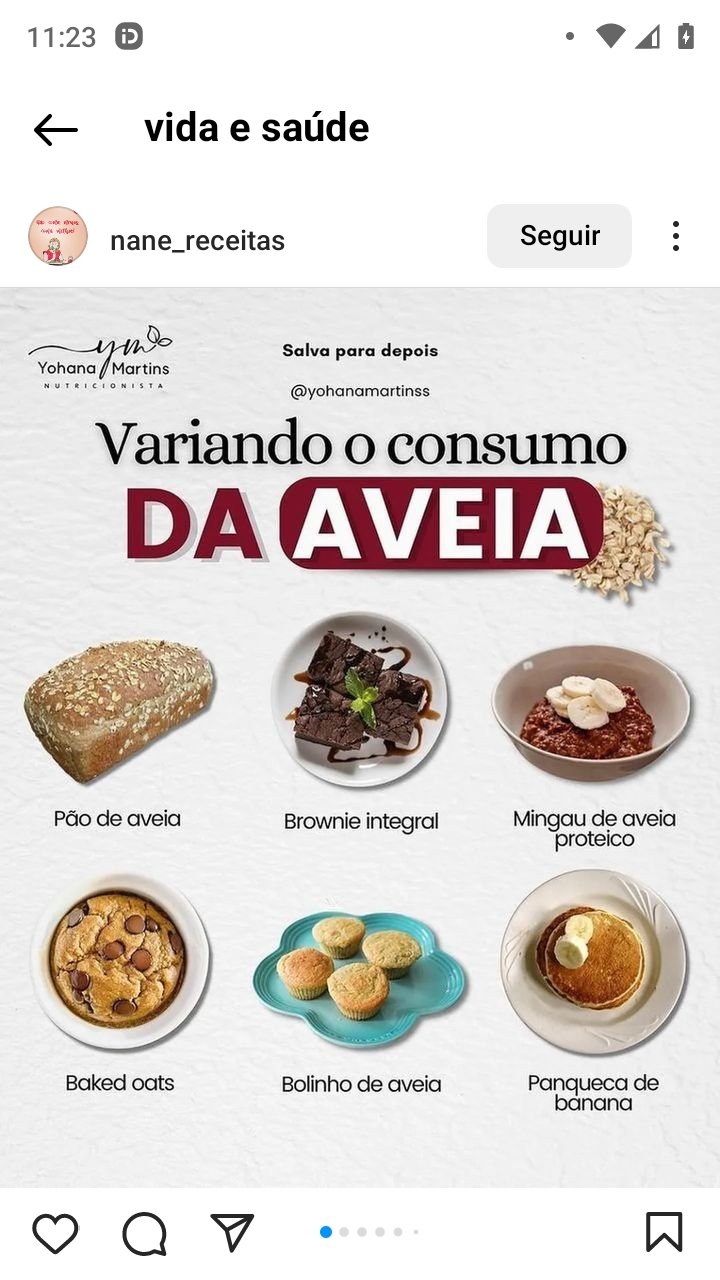Open the post overflow menu

pyautogui.click(x=676, y=236)
